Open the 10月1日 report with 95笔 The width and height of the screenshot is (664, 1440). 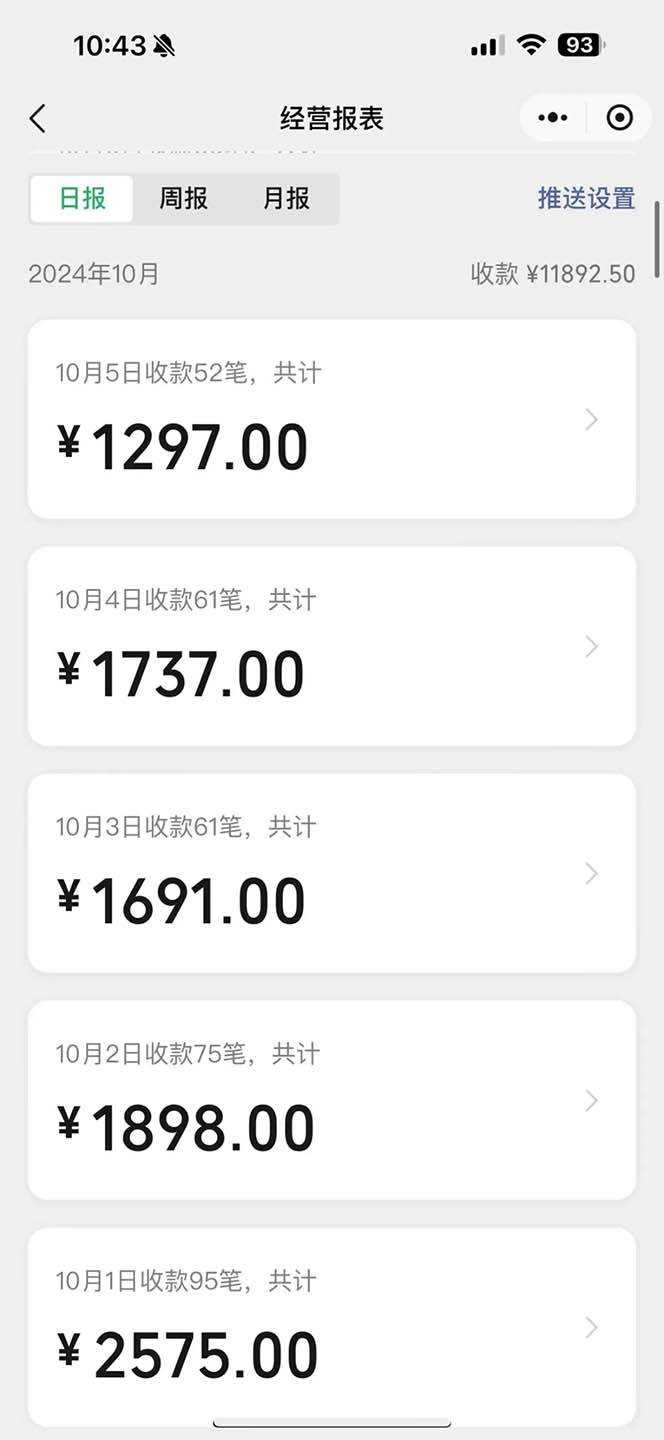(331, 1326)
